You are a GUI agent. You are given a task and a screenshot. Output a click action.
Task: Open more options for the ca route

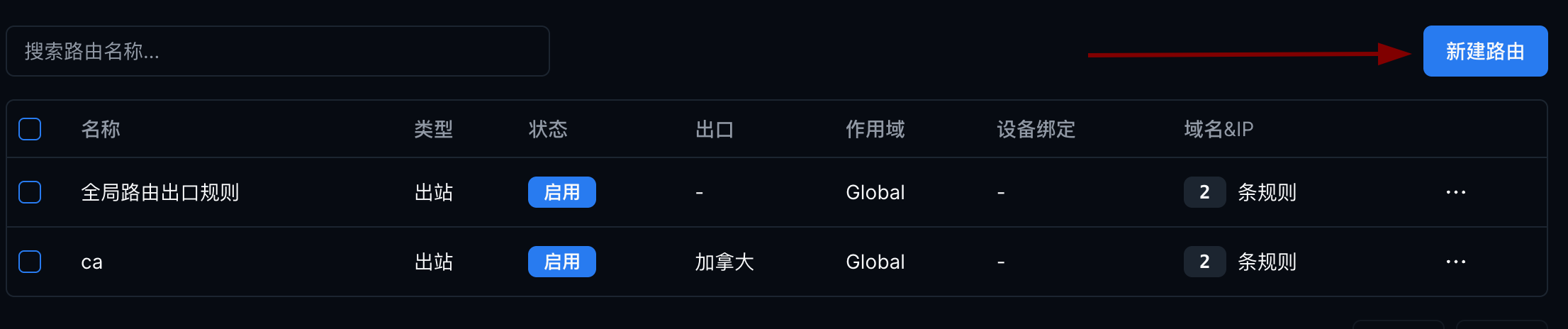[x=1455, y=262]
